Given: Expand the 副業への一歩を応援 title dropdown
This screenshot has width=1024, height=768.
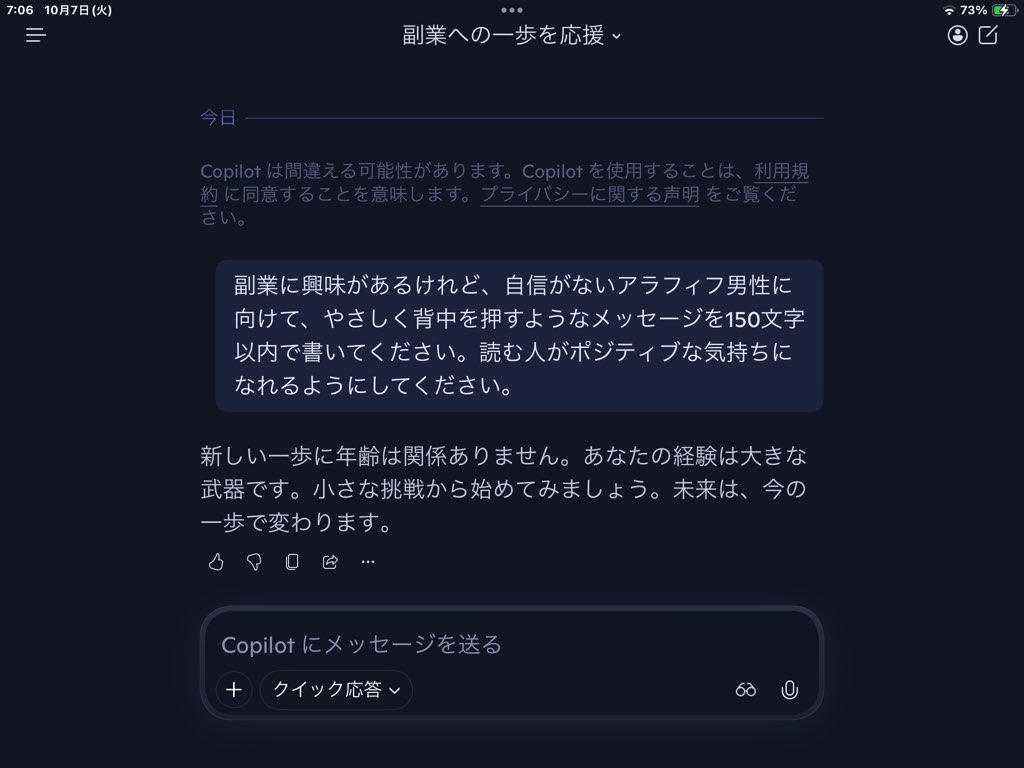Looking at the screenshot, I should click(x=512, y=36).
